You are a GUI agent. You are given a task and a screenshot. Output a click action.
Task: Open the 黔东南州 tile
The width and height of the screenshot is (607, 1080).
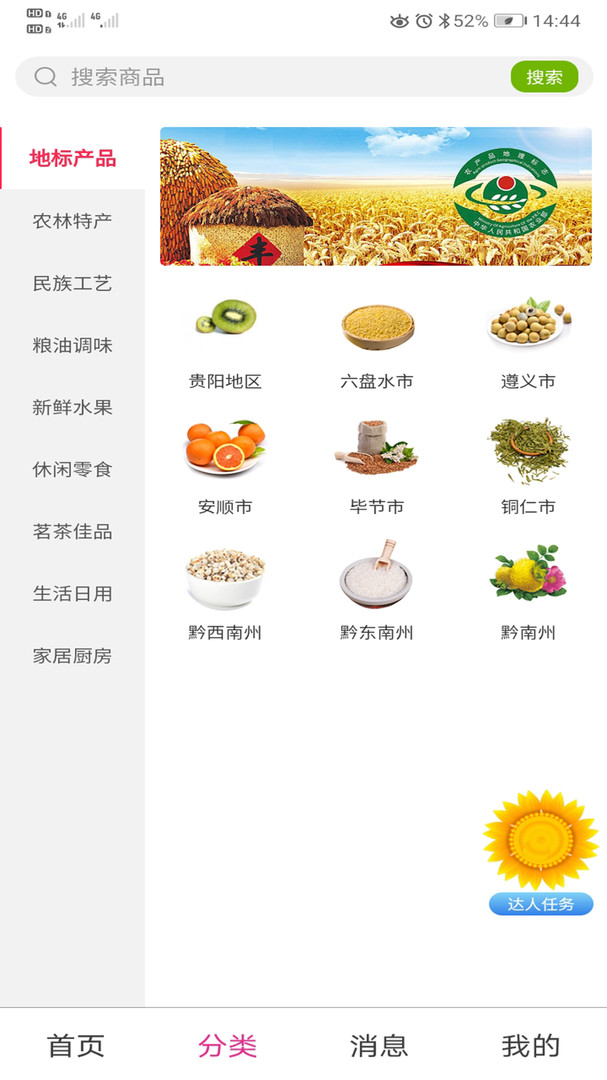376,592
